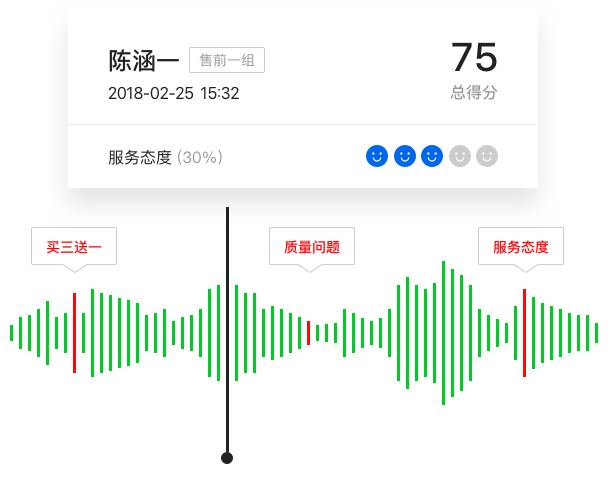
Task: Jump to the 服务态度 marker
Action: click(x=520, y=246)
